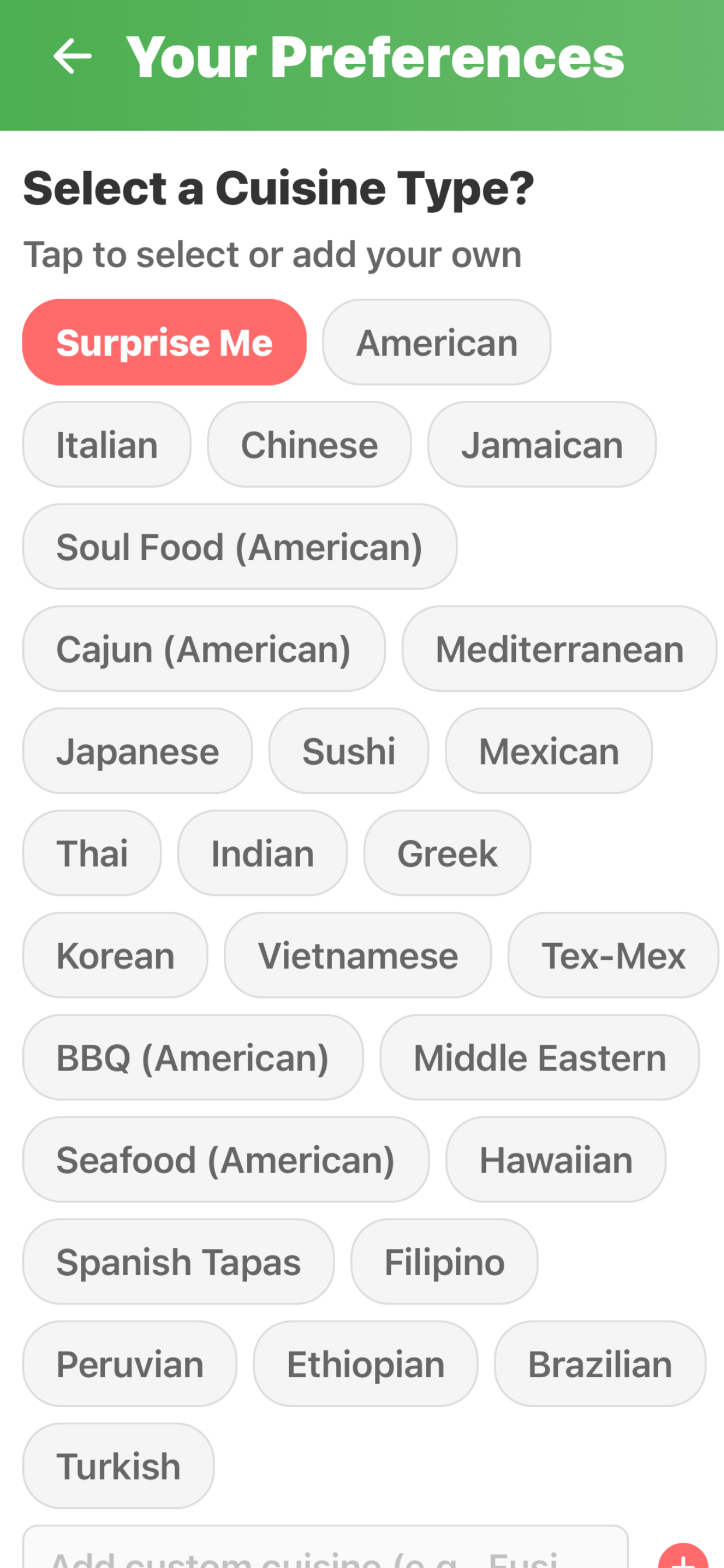724x1568 pixels.
Task: Select Turkish cuisine
Action: (118, 1466)
